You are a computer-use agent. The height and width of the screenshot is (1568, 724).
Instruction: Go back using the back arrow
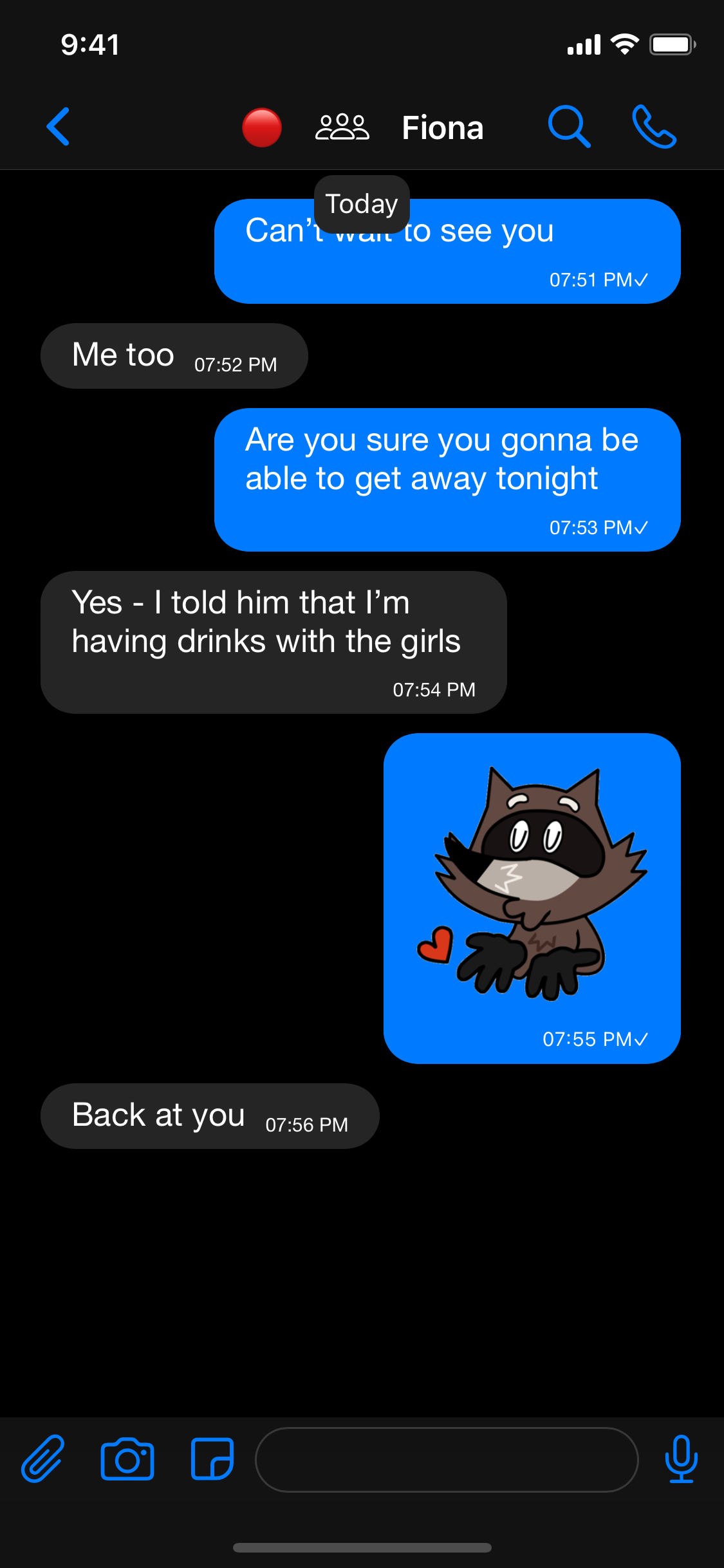(x=58, y=127)
